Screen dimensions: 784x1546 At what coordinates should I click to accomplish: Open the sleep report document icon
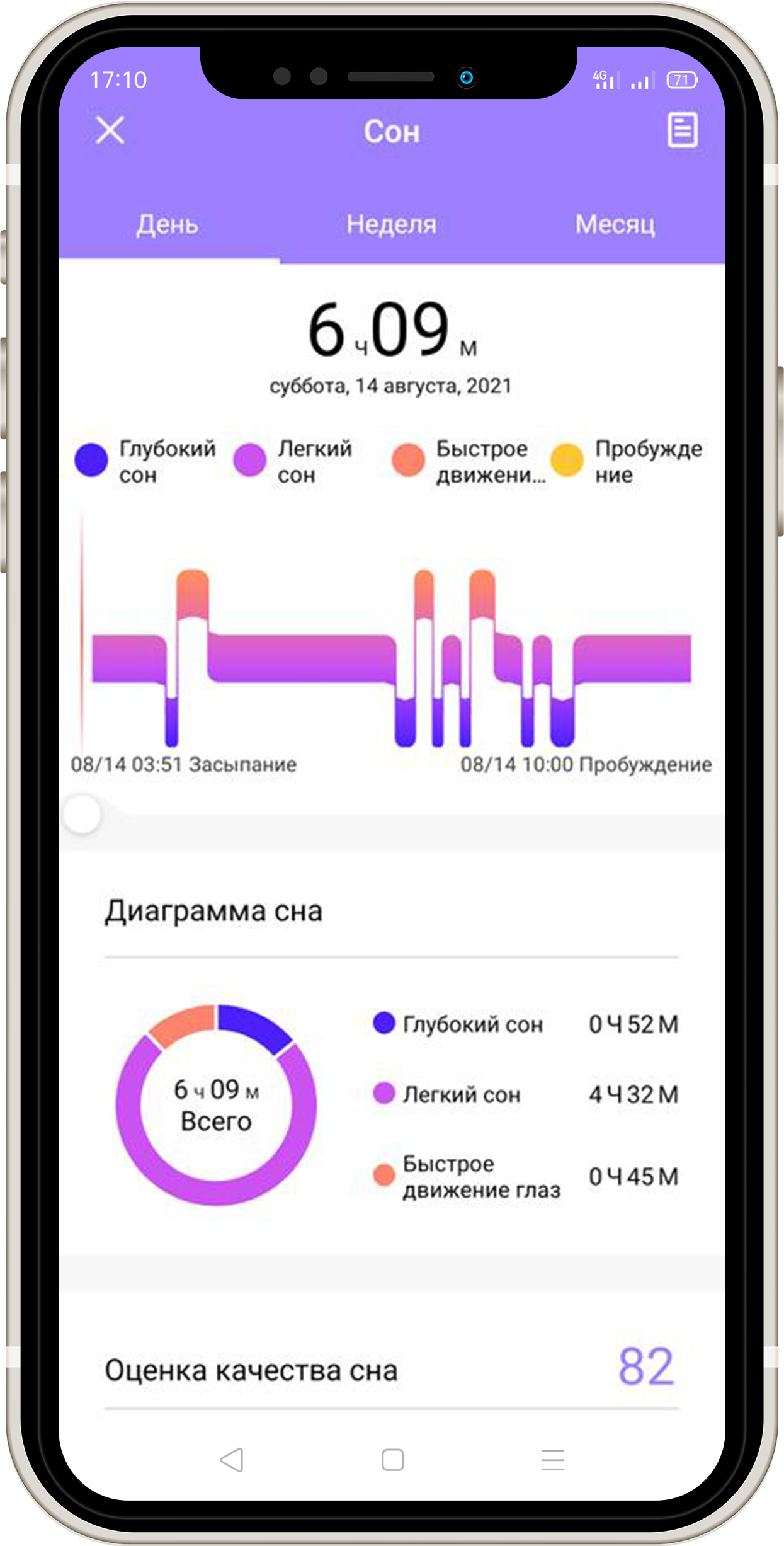click(x=682, y=130)
